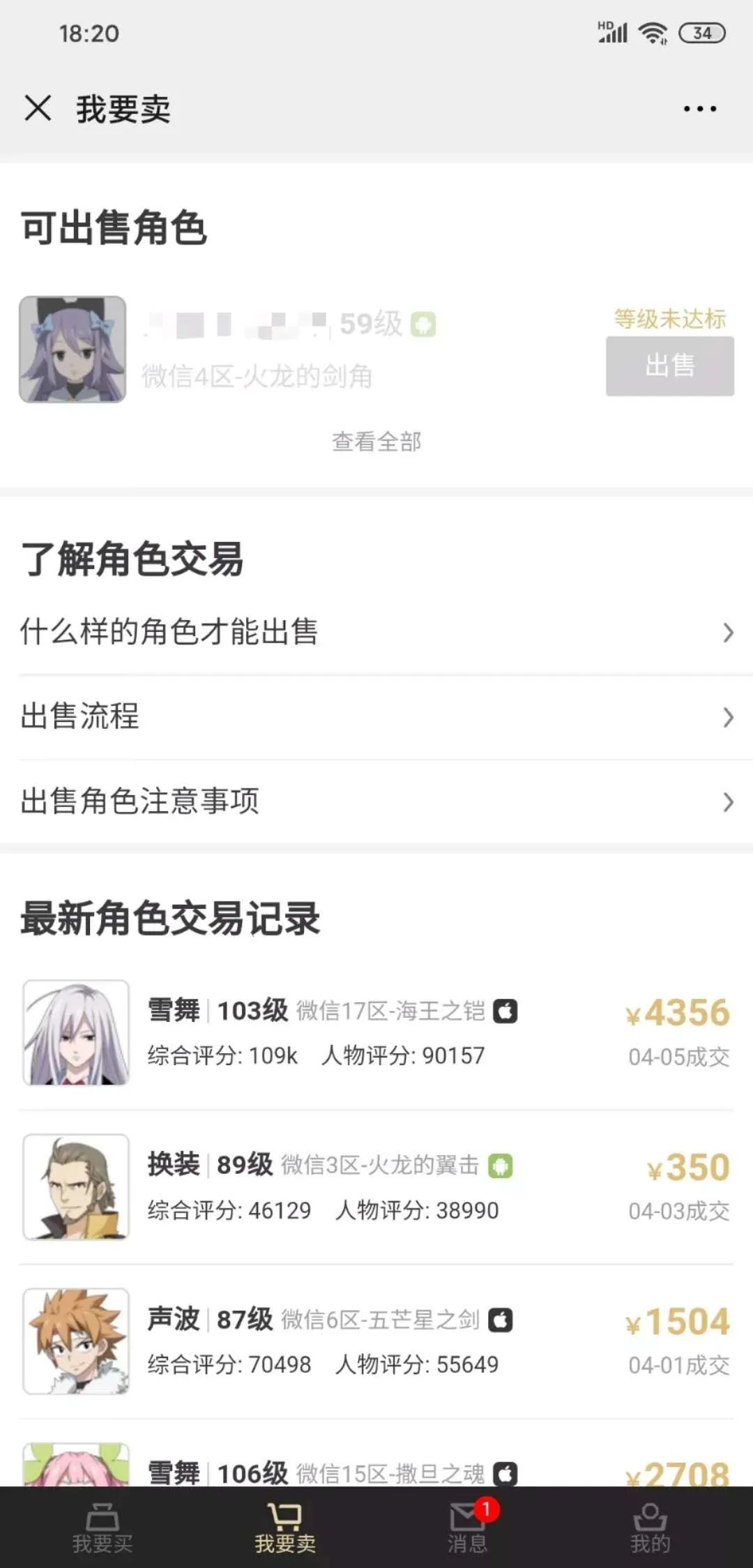Tap the Wi-Fi status bar indicator
Screen dimensions: 753x1568
(654, 32)
